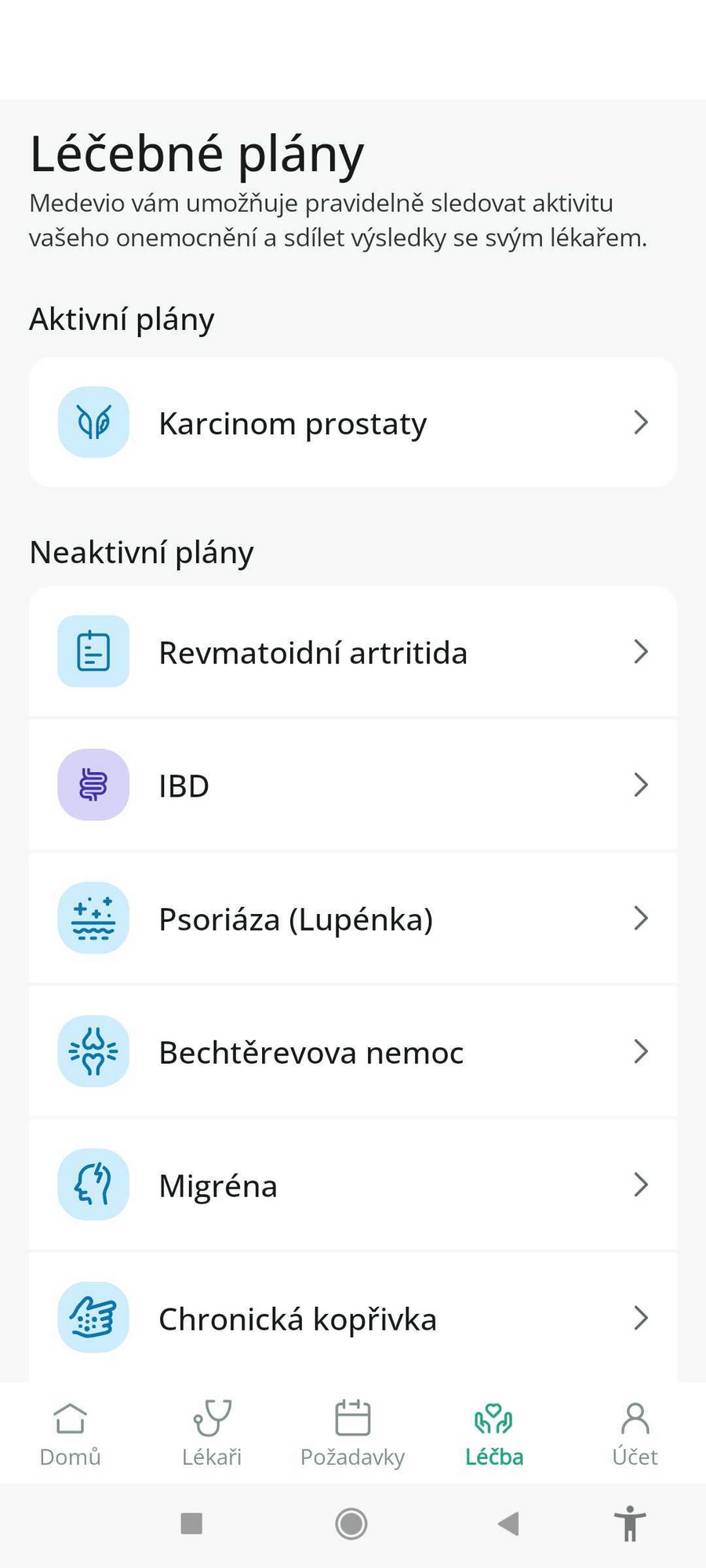This screenshot has width=706, height=1568.
Task: Select the intestine icon next to IBD
Action: [93, 785]
